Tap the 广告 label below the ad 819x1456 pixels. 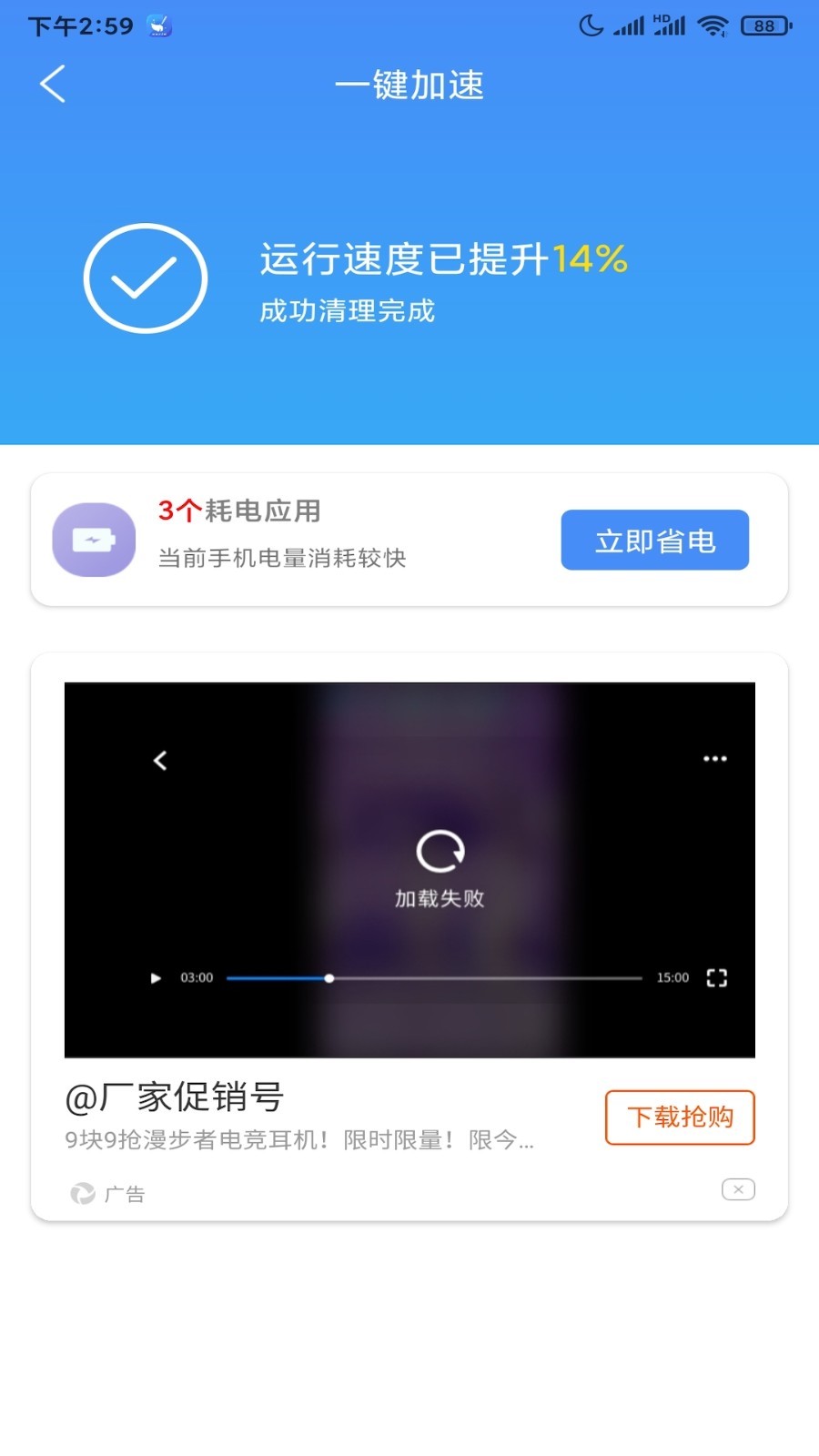[x=126, y=1193]
